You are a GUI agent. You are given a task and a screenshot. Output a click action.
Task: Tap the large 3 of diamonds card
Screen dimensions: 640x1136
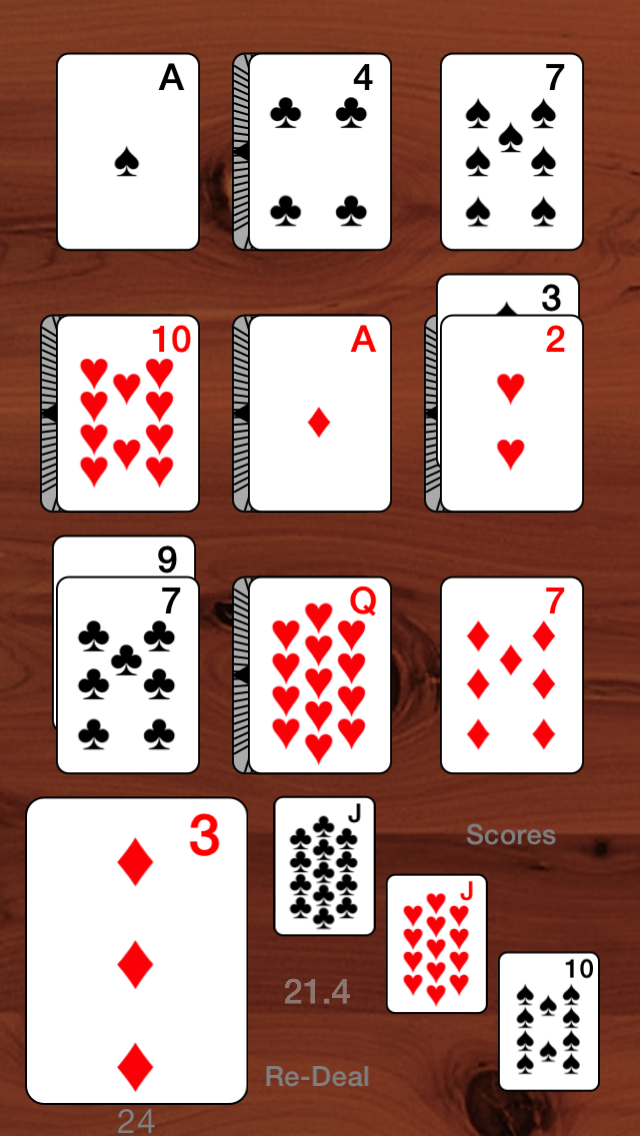[x=136, y=951]
